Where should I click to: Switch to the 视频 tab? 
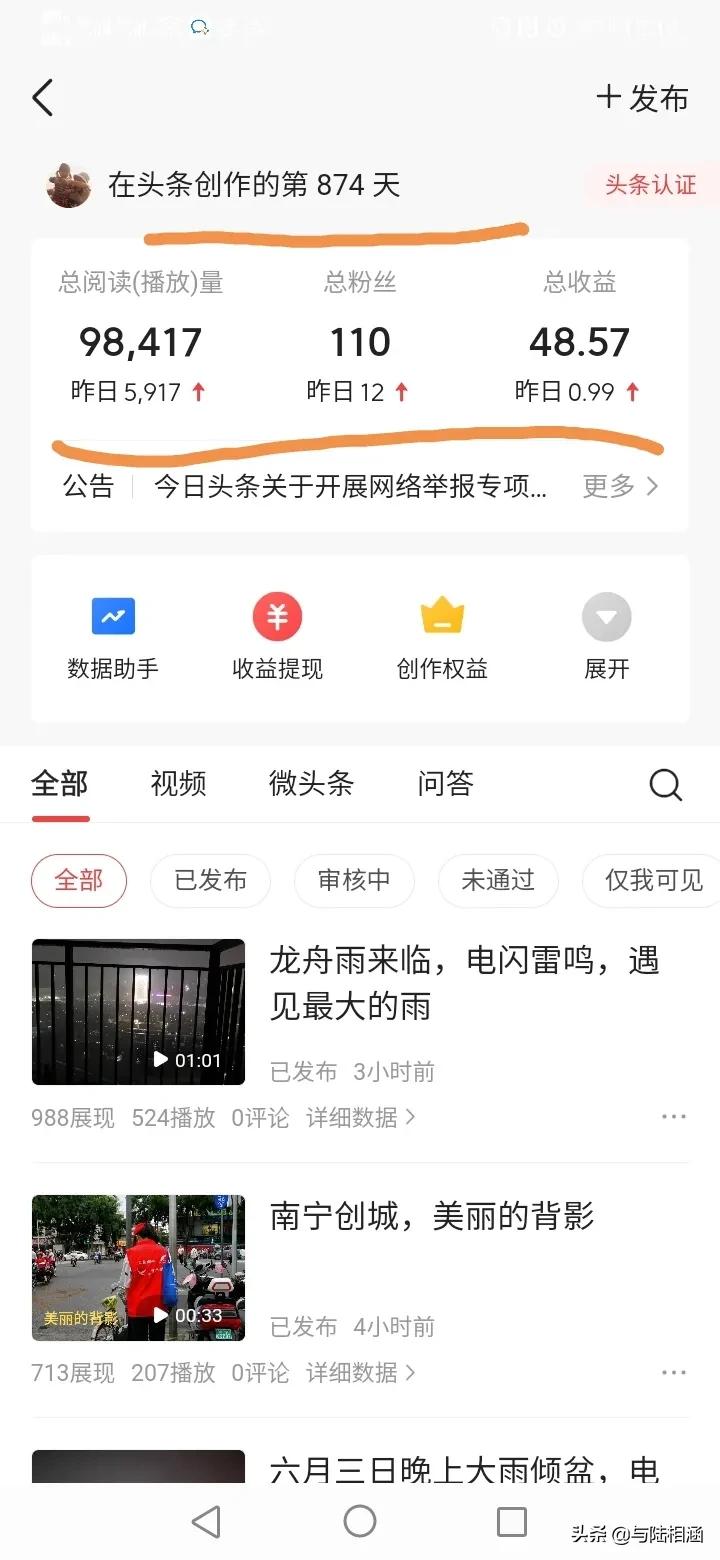point(177,784)
